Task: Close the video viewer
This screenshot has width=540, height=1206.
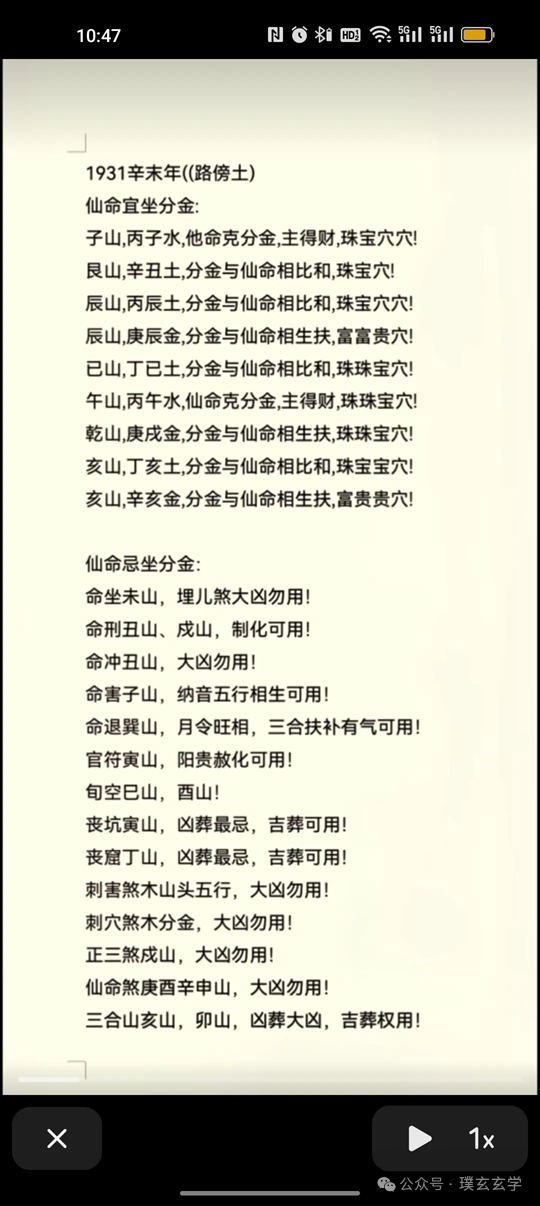Action: 57,1138
